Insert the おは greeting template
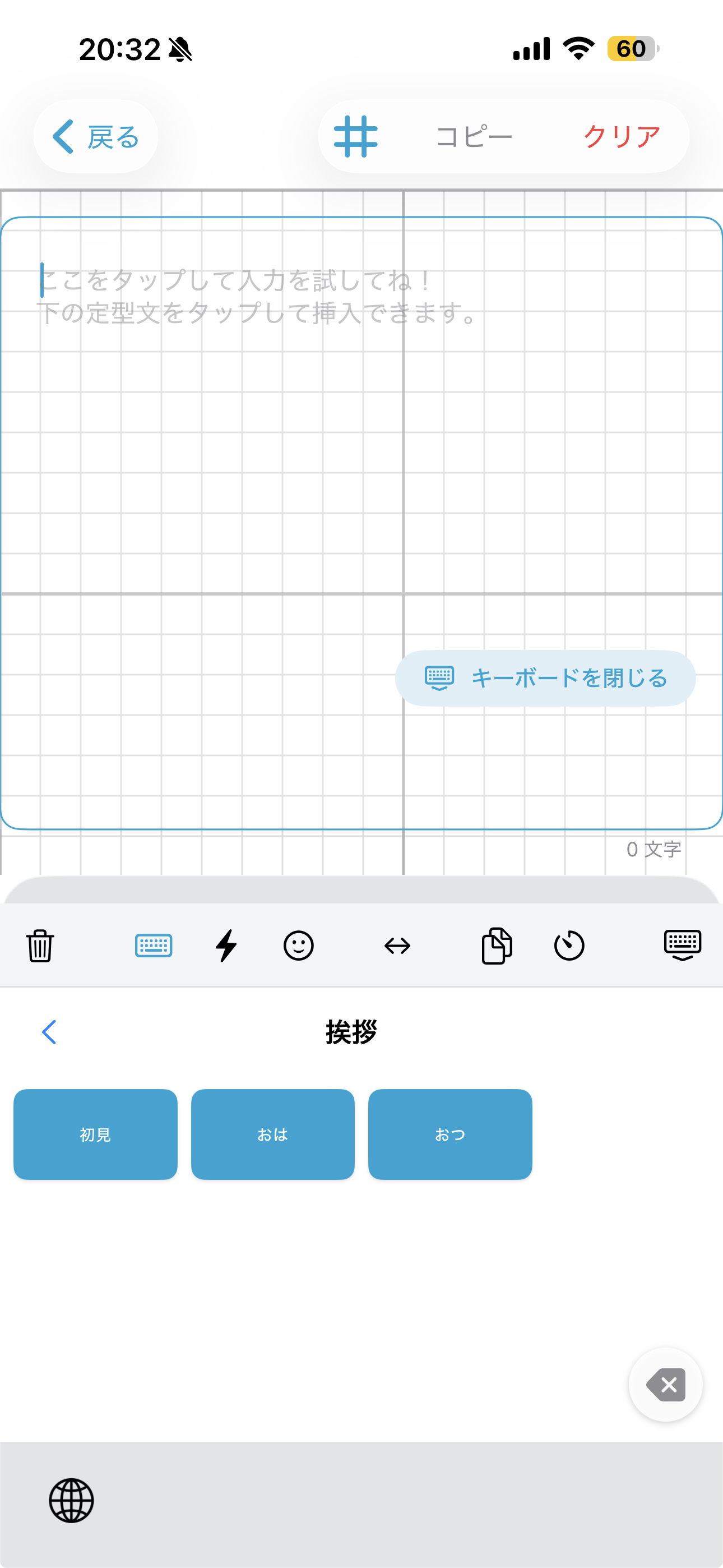This screenshot has height=1568, width=723. [272, 1134]
